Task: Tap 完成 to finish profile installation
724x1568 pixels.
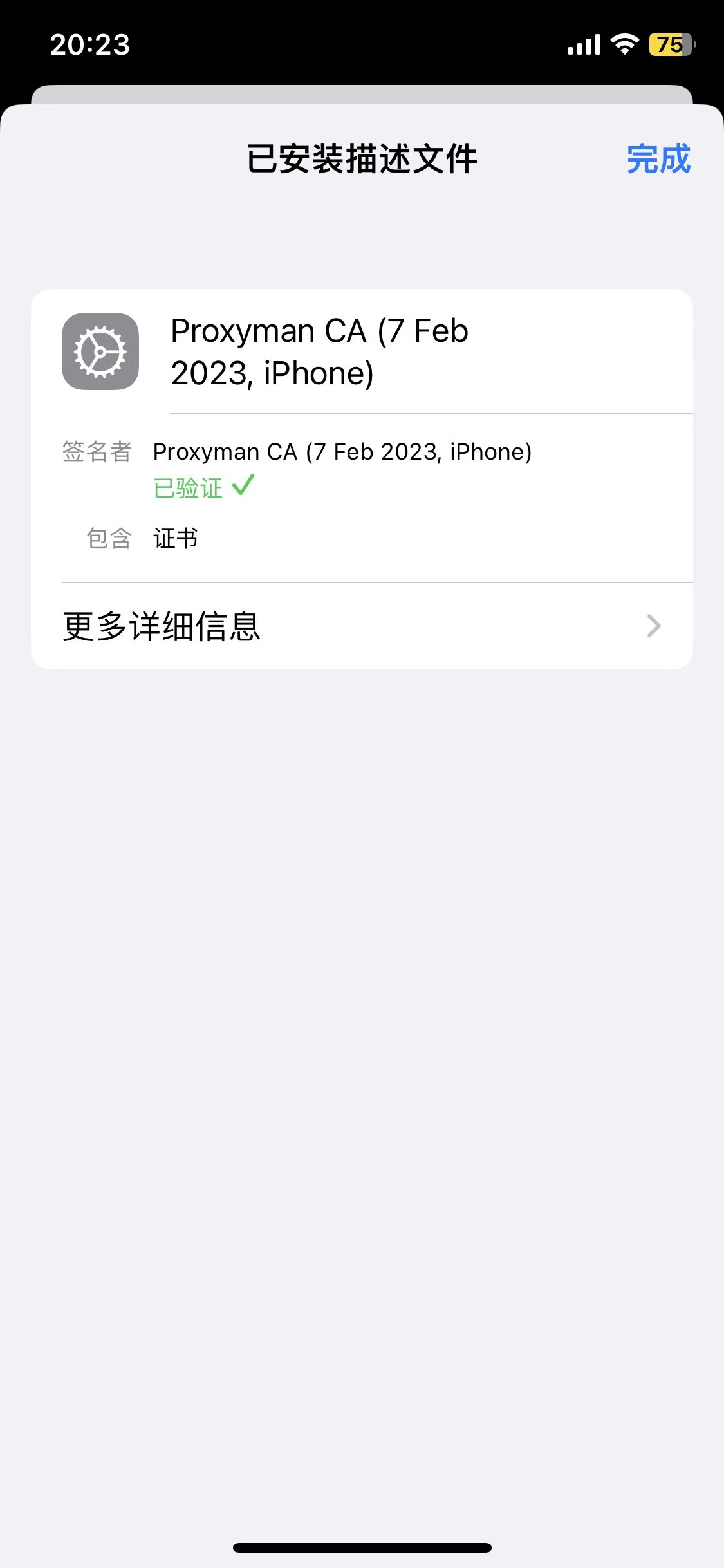Action: point(658,159)
